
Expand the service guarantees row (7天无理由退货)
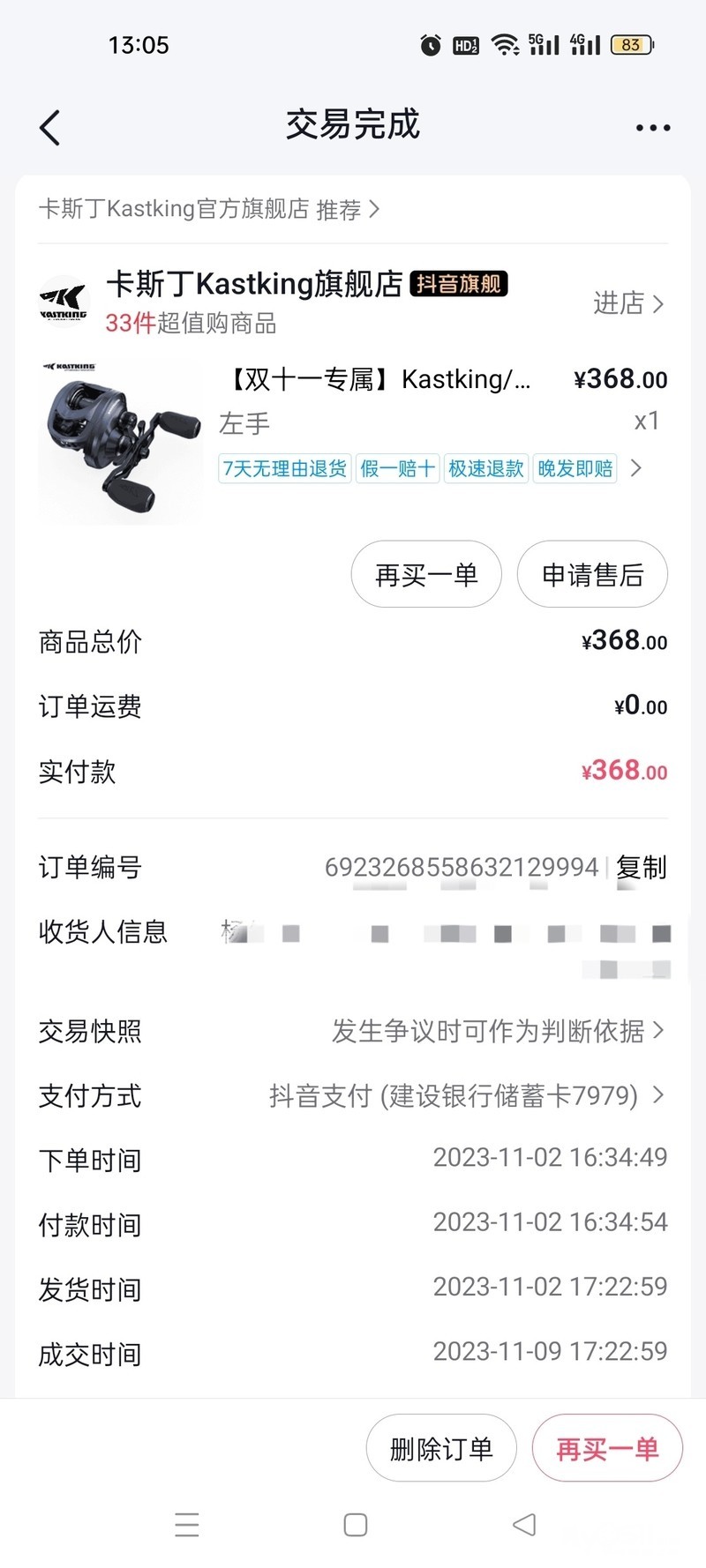635,468
